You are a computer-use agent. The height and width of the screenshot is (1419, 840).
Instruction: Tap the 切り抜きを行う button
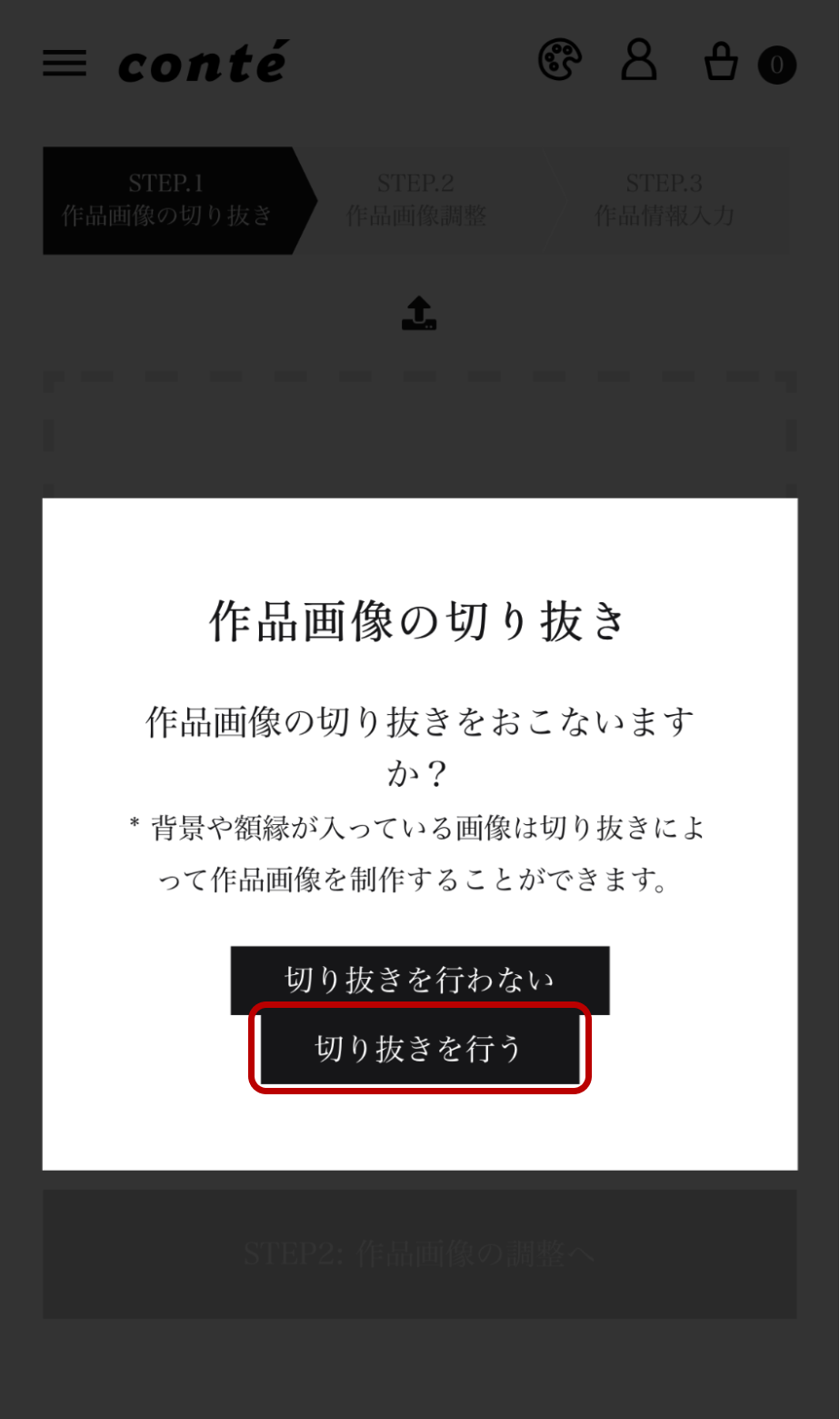(x=419, y=1048)
